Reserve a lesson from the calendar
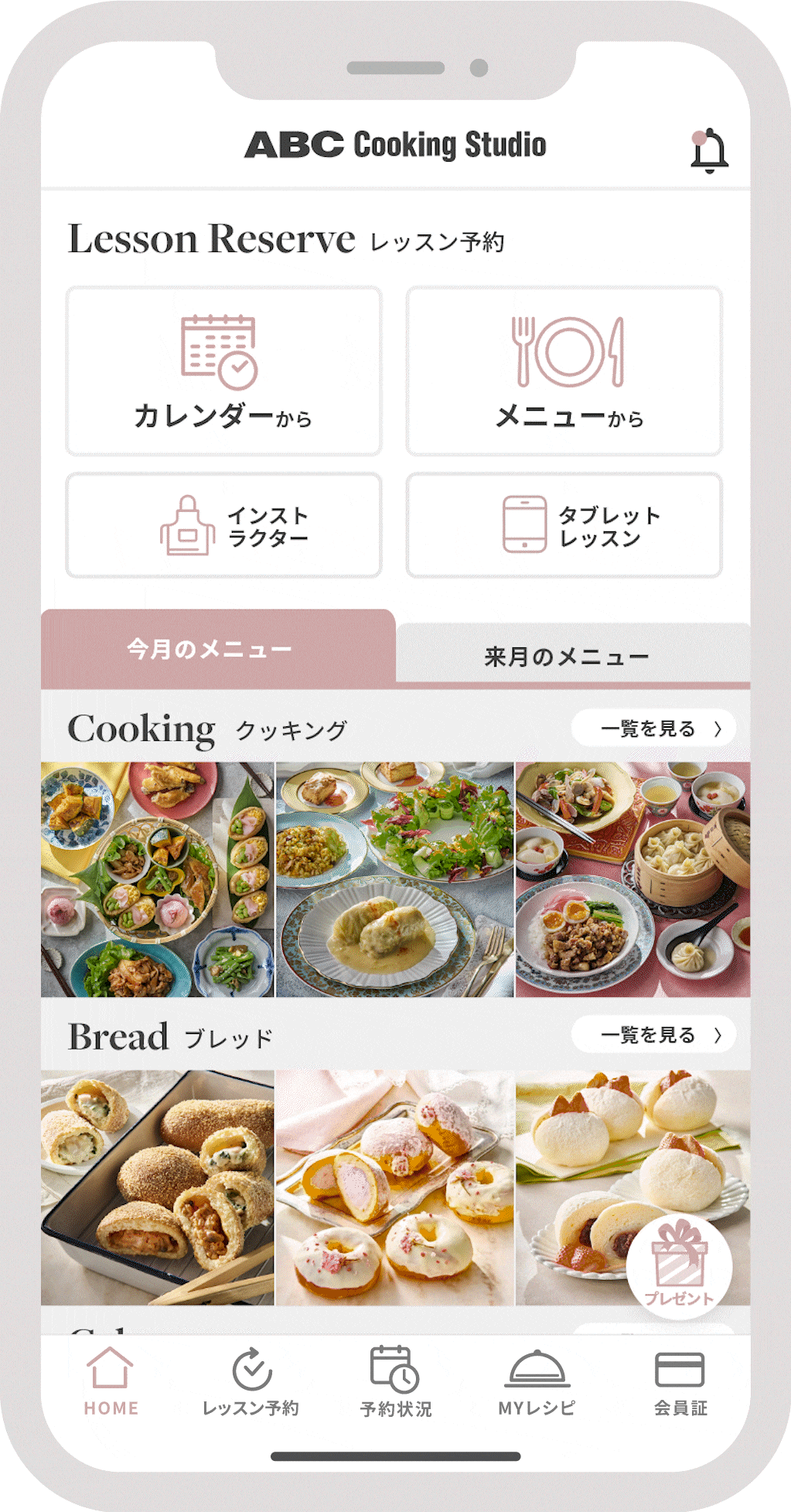The height and width of the screenshot is (1512, 791). point(223,370)
